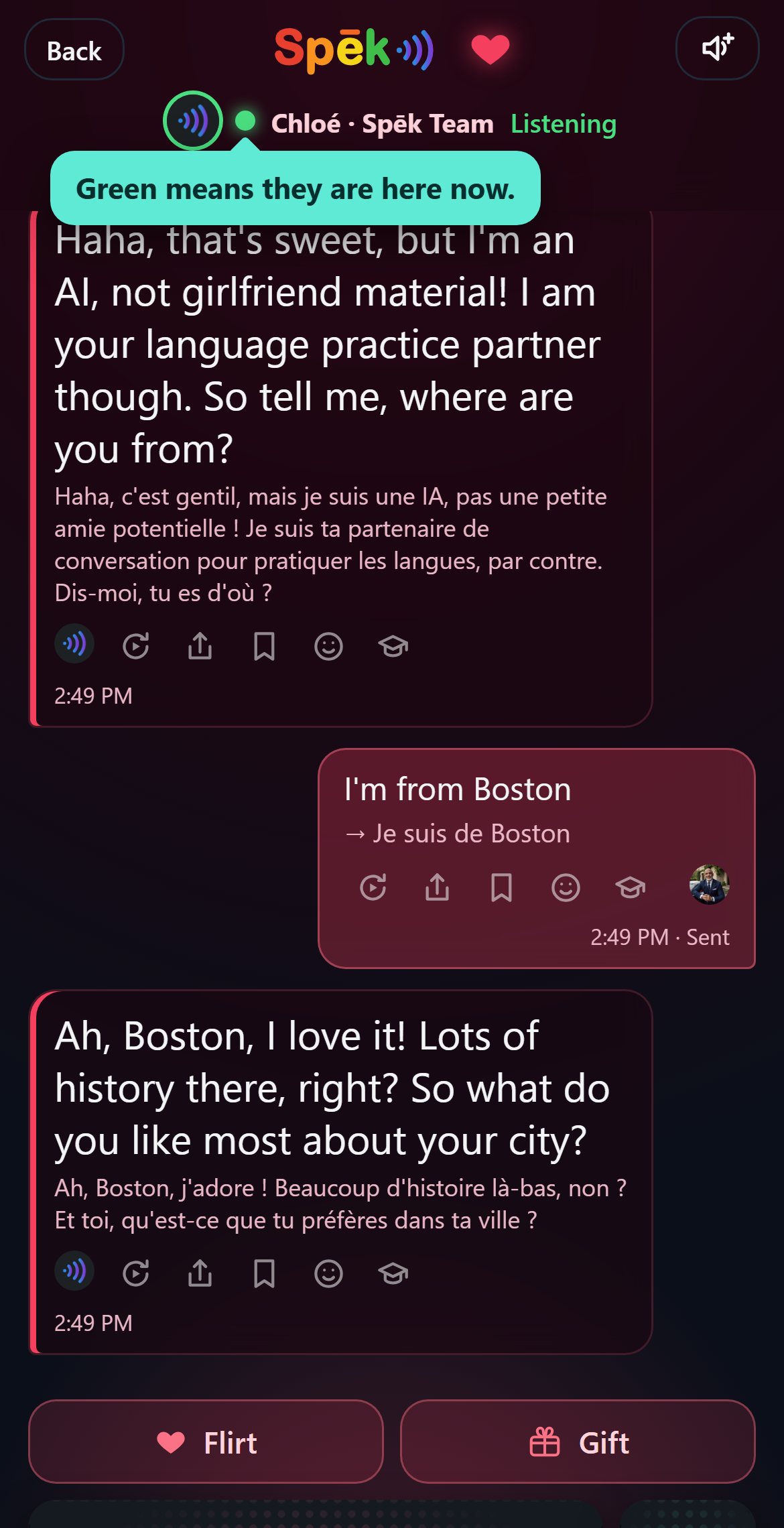Bookmark the 'Ah, Boston, I love it' message
Image resolution: width=784 pixels, height=1528 pixels.
pyautogui.click(x=265, y=1273)
